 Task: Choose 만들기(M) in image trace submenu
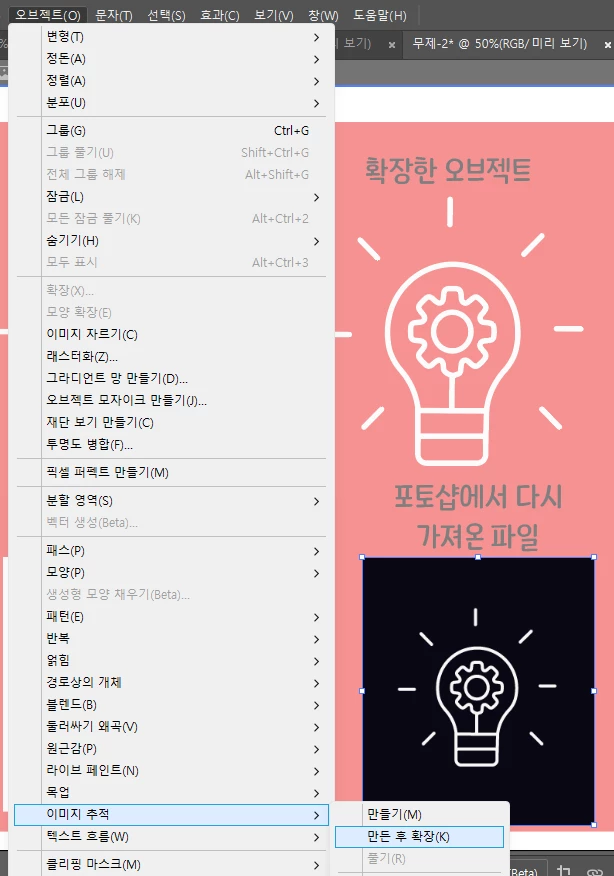[x=395, y=814]
